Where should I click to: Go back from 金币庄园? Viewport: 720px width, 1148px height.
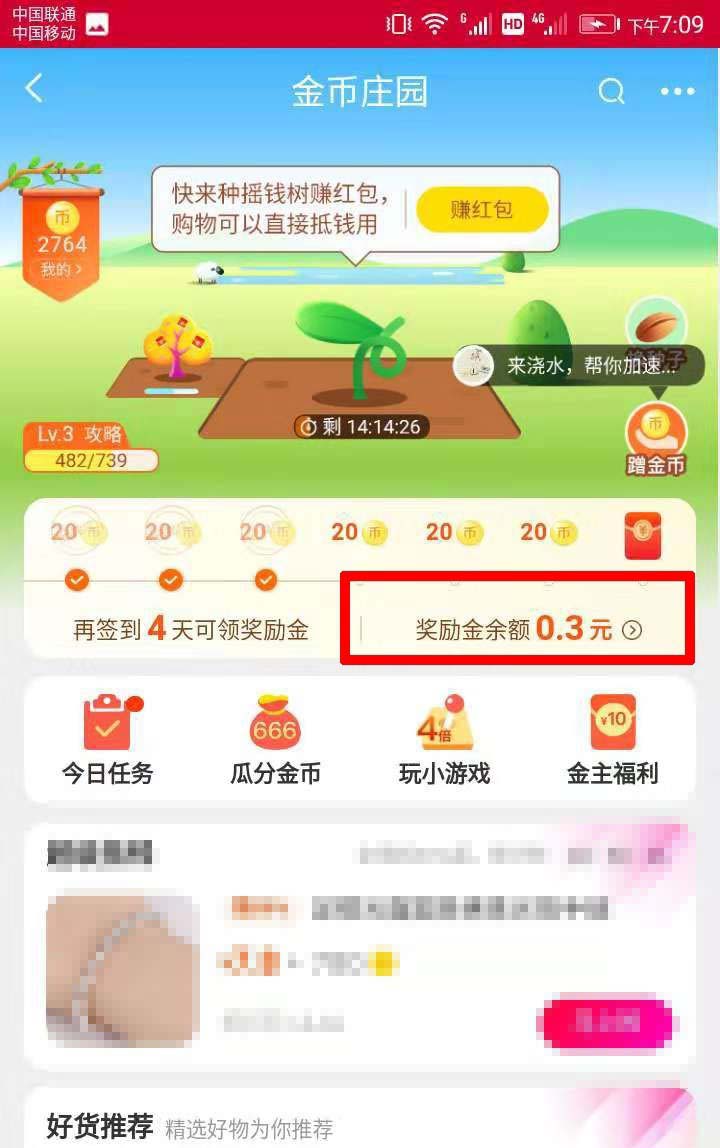coord(35,89)
